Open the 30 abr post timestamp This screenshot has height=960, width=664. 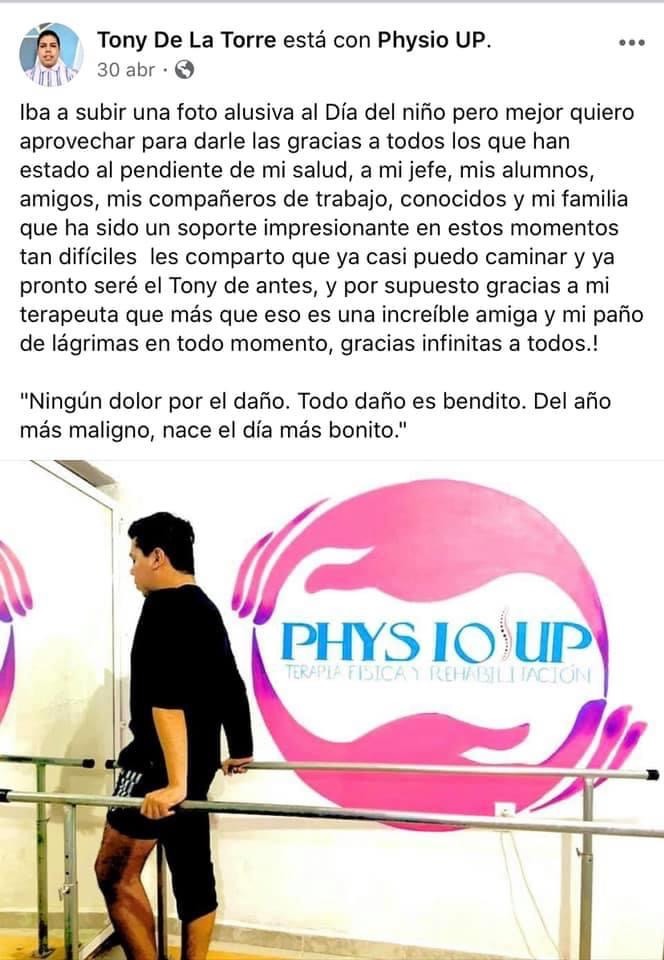(x=126, y=70)
